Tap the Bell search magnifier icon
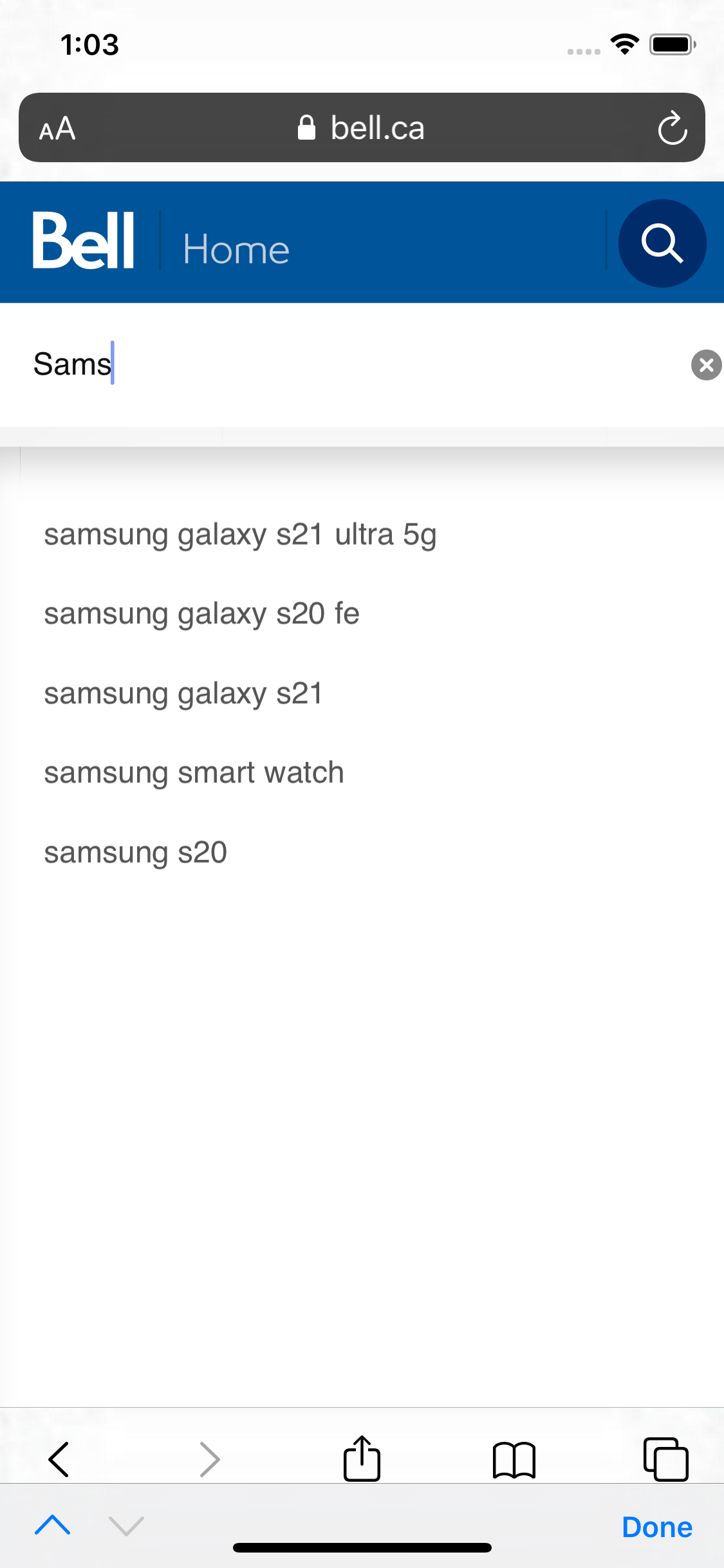 662,243
